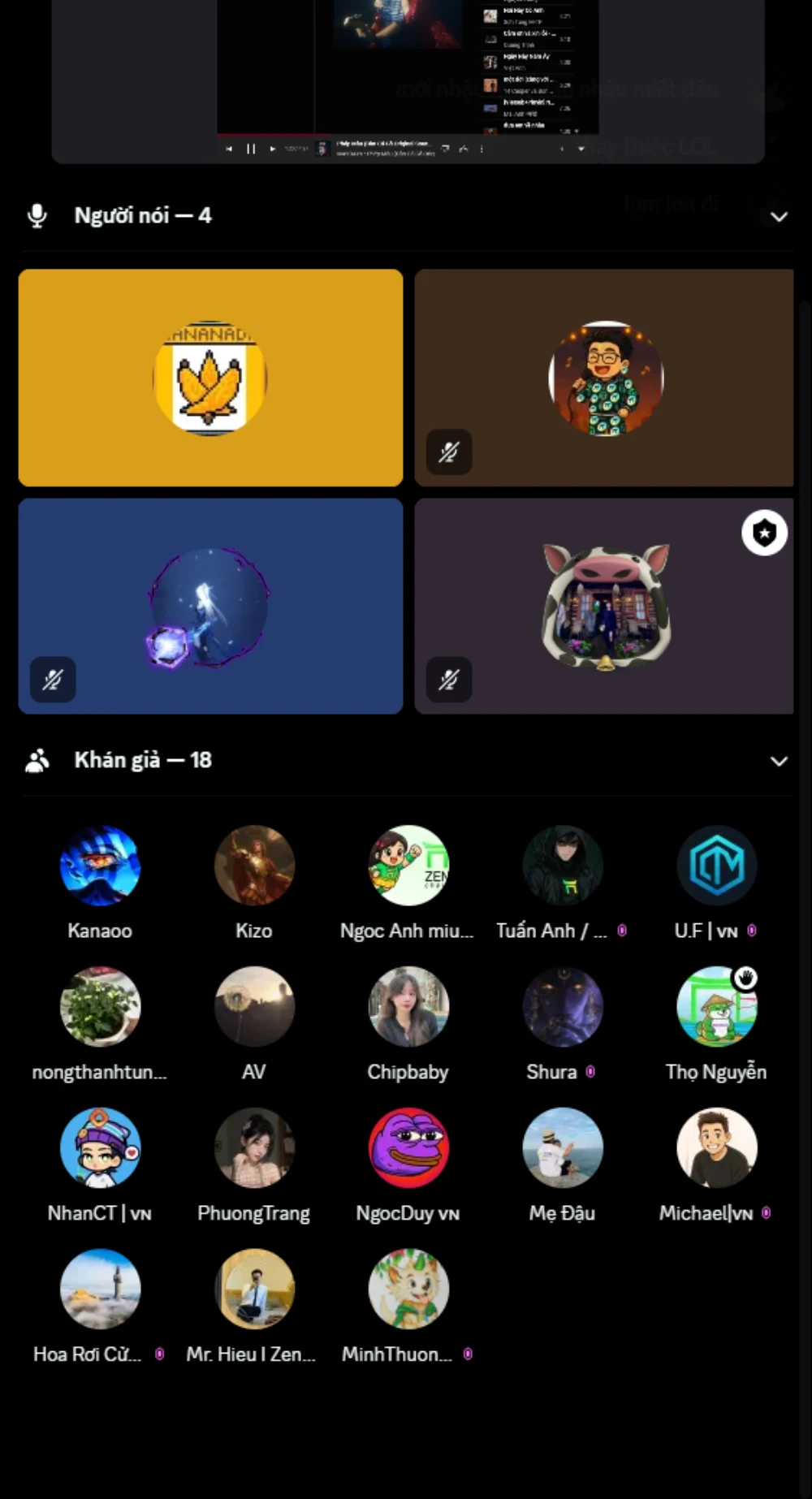Collapse the Khán giả audience section

pos(778,761)
